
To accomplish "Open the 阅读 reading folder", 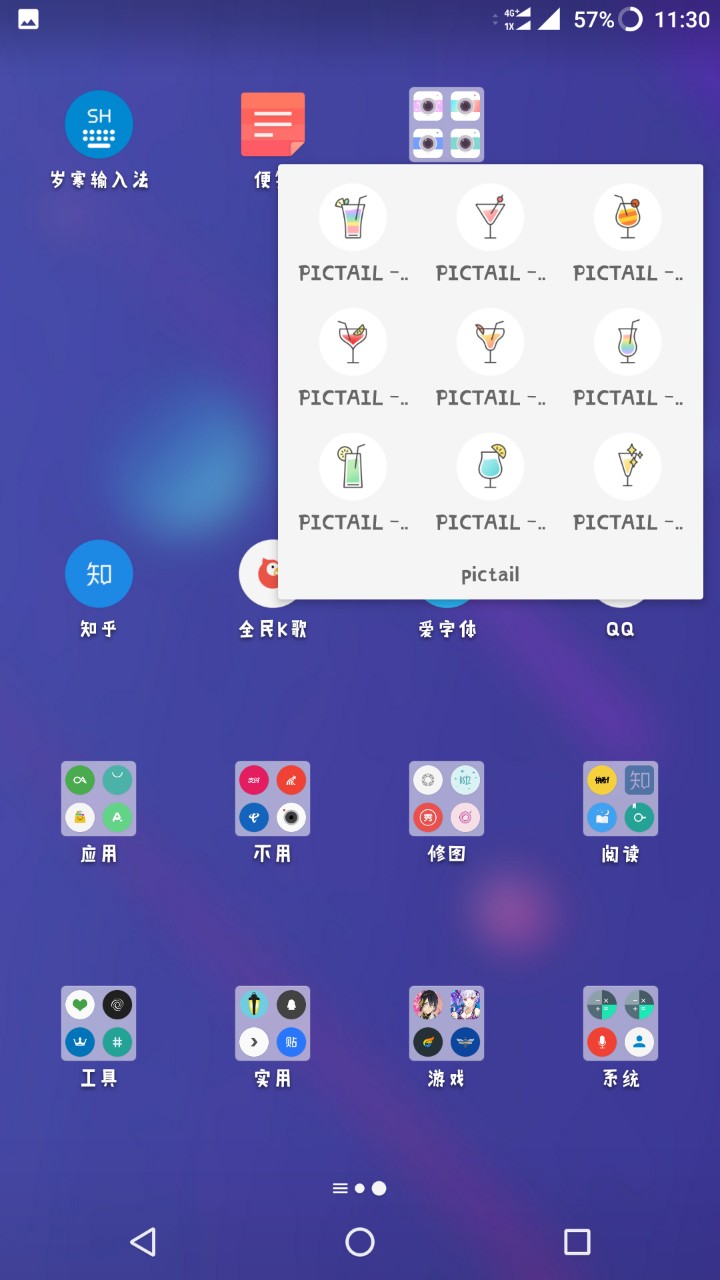I will tap(620, 799).
